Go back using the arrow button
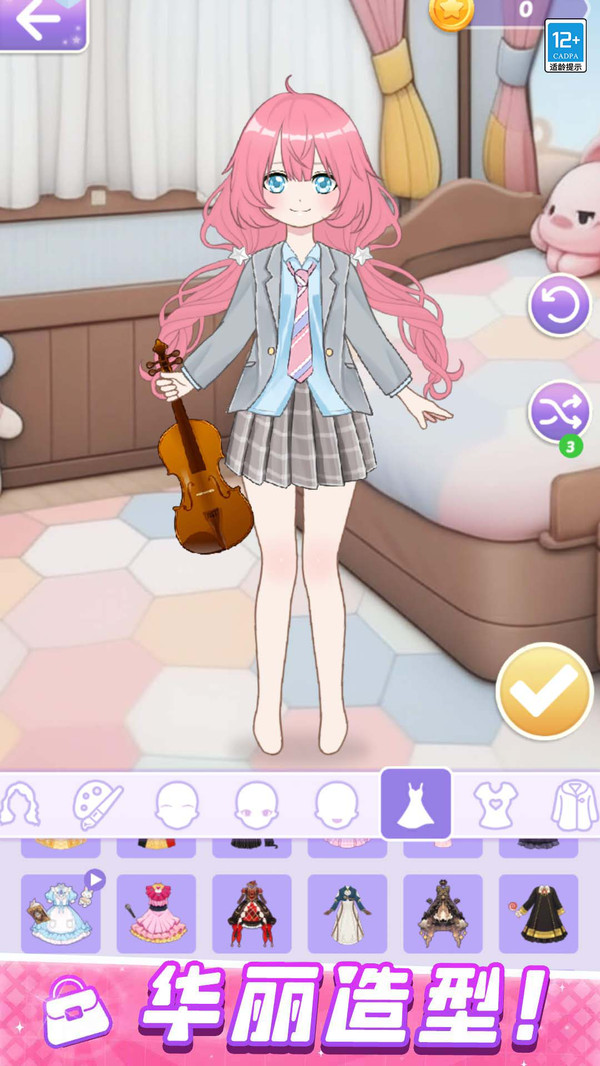The image size is (600, 1066). tap(40, 22)
